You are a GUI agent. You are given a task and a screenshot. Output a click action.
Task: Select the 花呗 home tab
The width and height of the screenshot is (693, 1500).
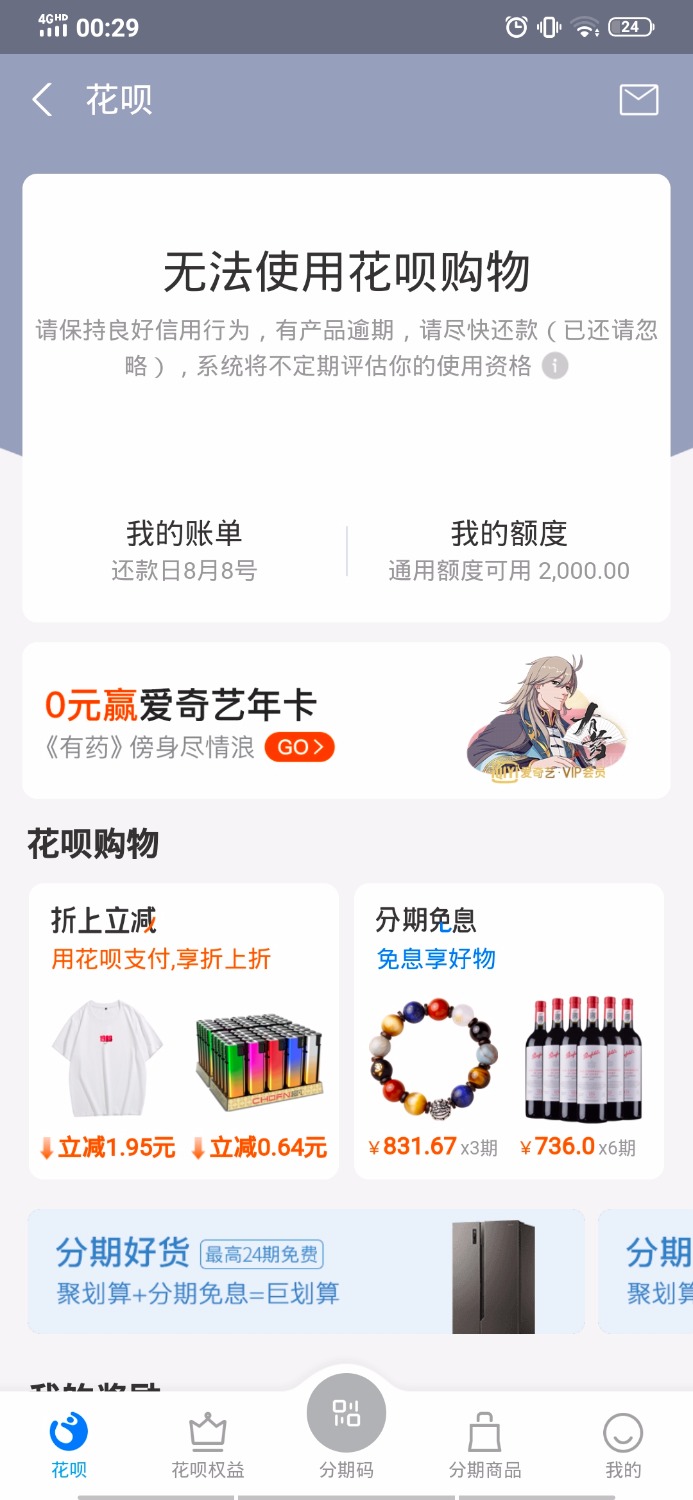pyautogui.click(x=69, y=1445)
